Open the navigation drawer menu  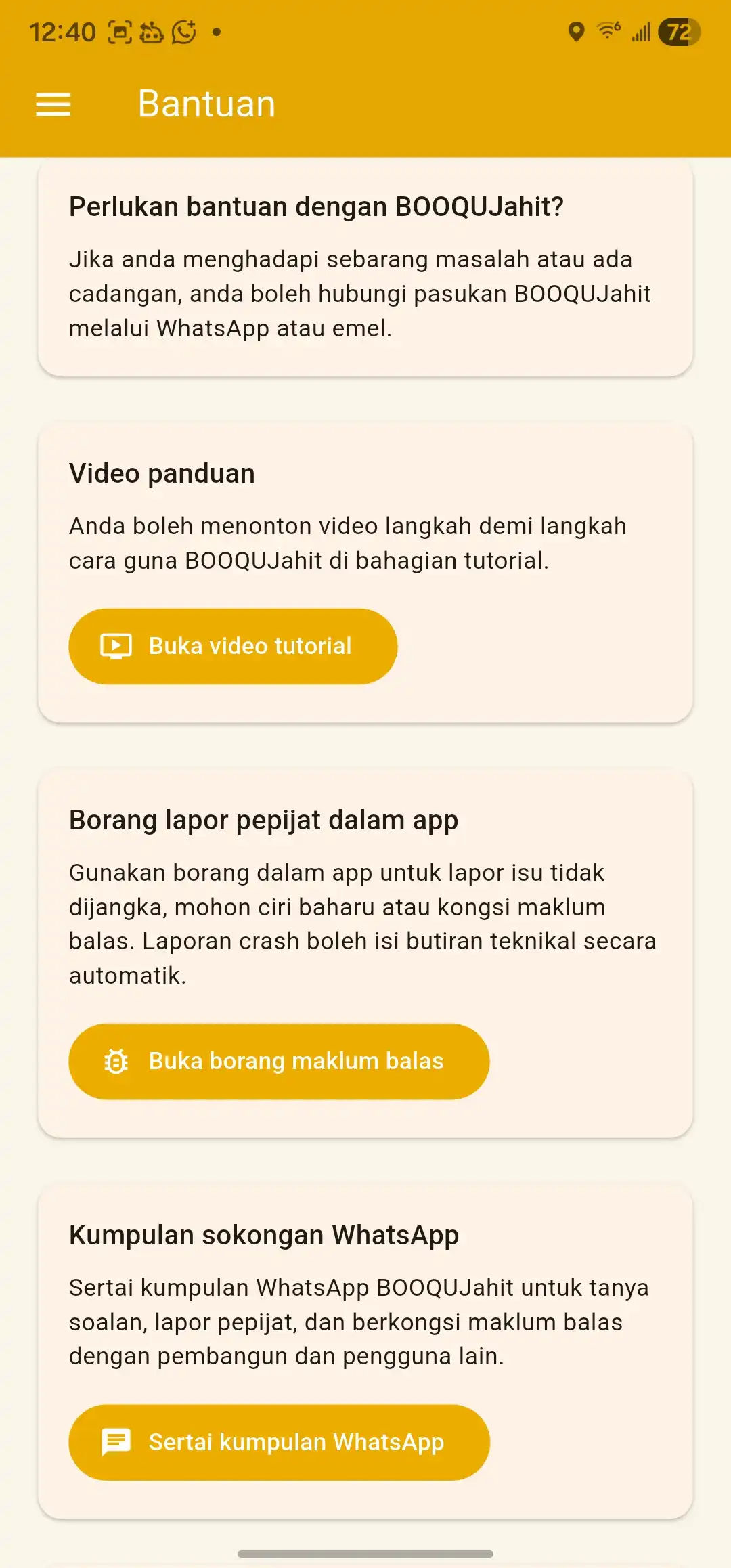(53, 104)
